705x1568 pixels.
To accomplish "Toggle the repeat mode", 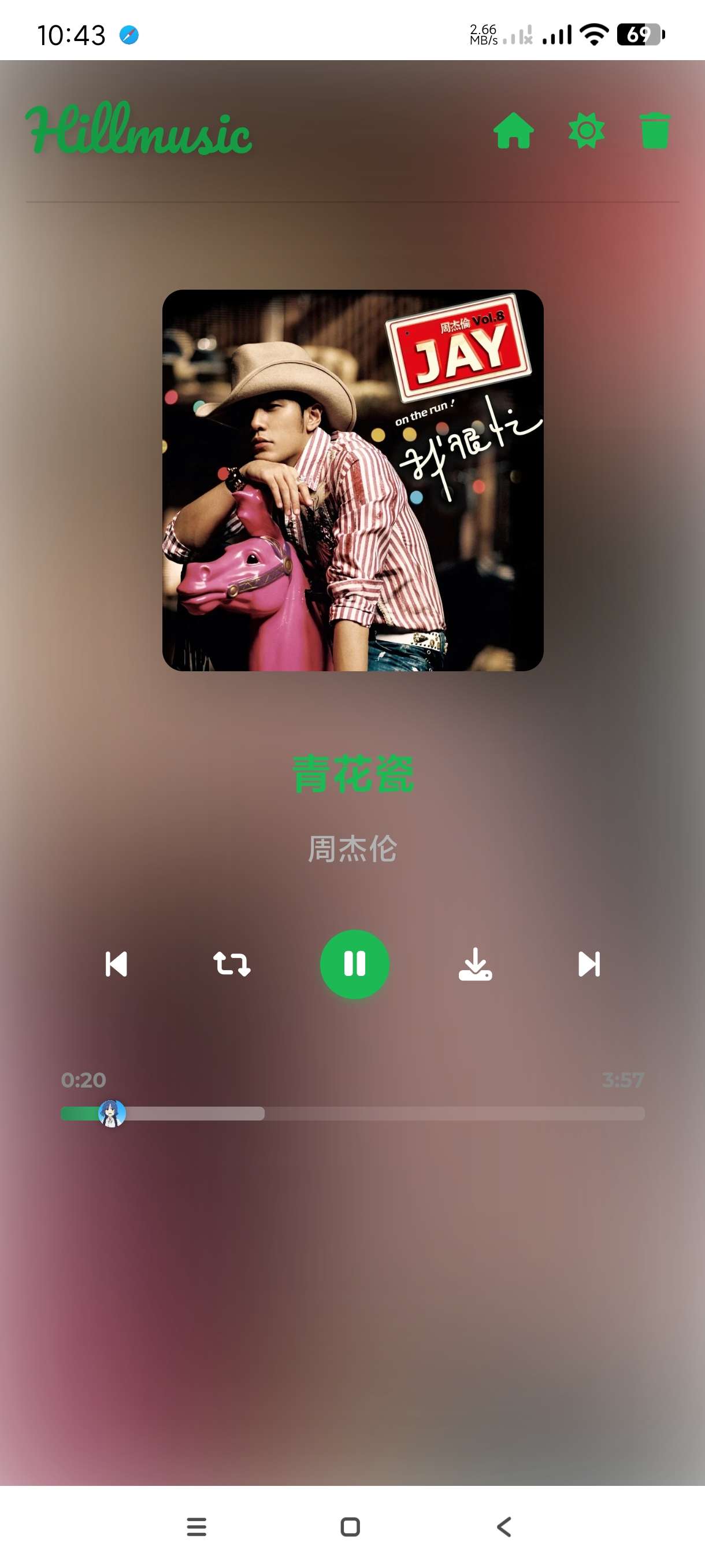I will [x=231, y=964].
